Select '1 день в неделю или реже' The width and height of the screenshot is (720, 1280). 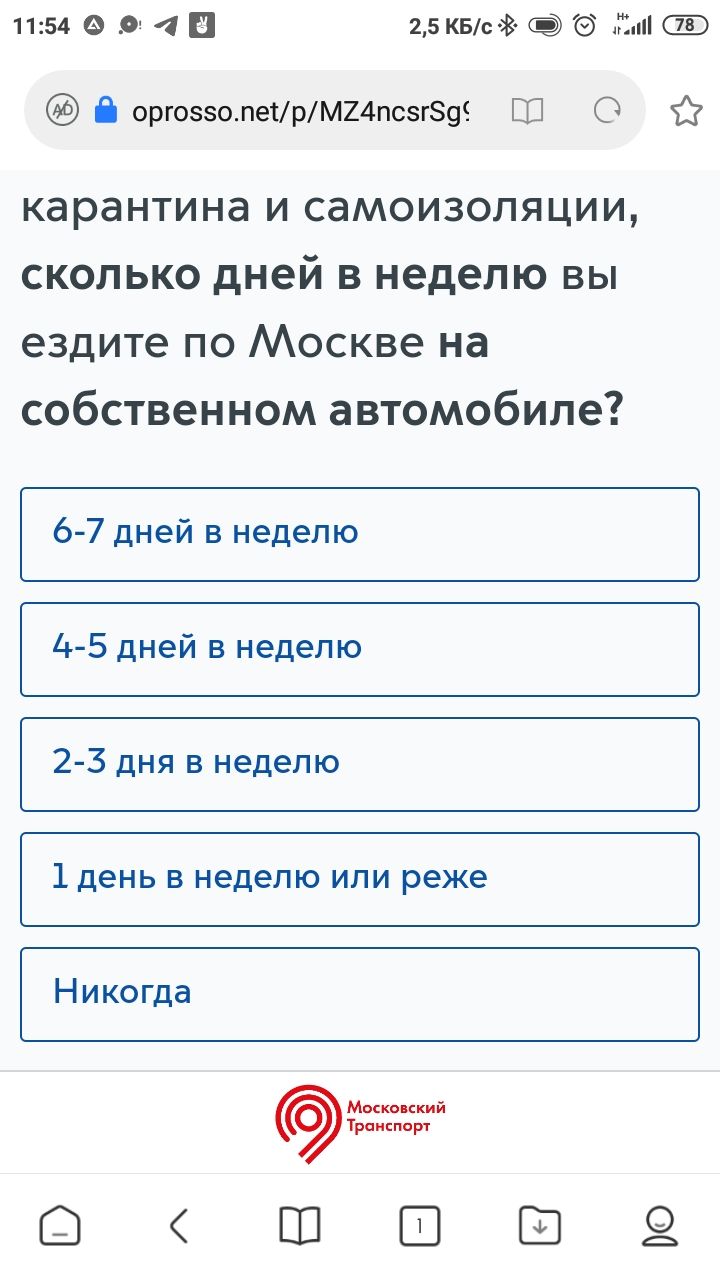tap(360, 879)
